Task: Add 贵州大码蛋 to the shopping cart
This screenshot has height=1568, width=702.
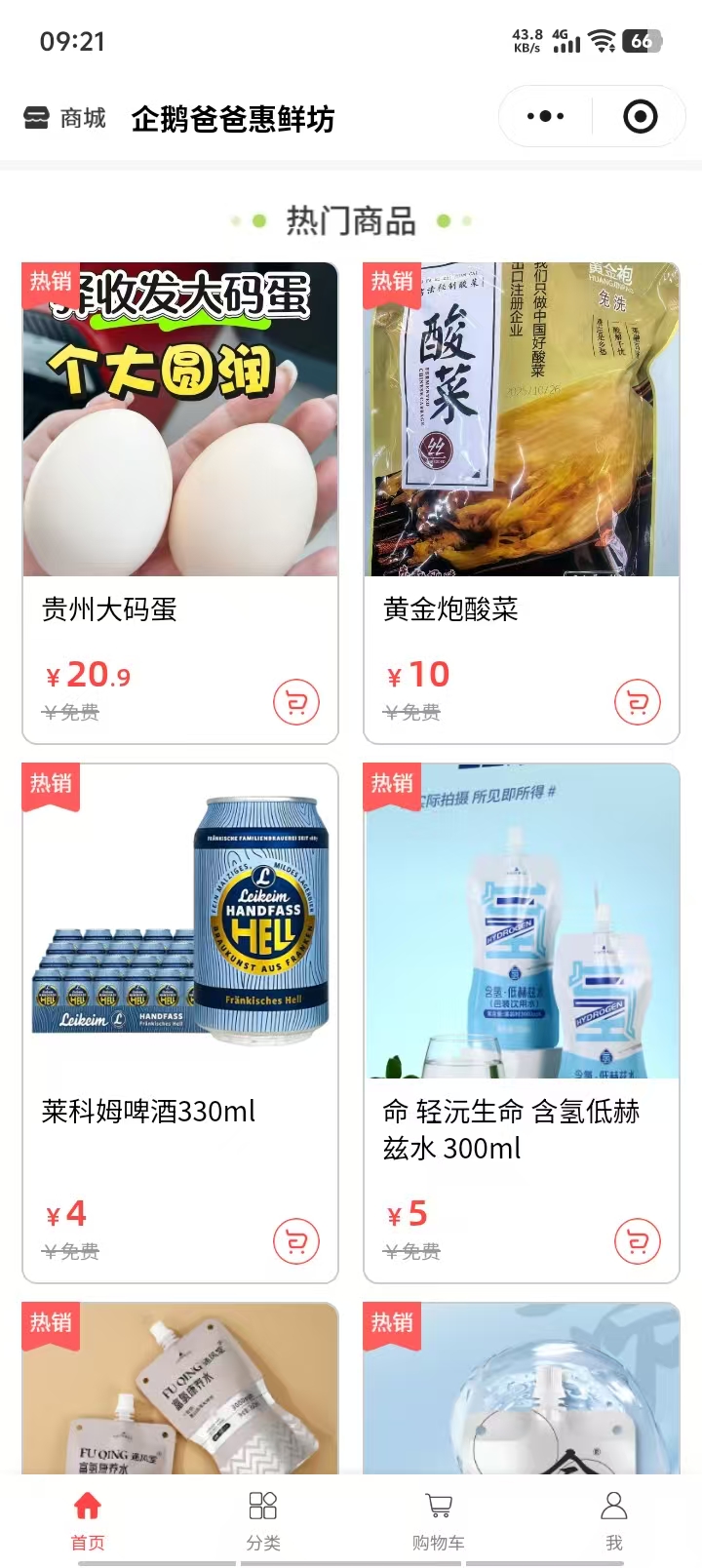Action: [296, 702]
